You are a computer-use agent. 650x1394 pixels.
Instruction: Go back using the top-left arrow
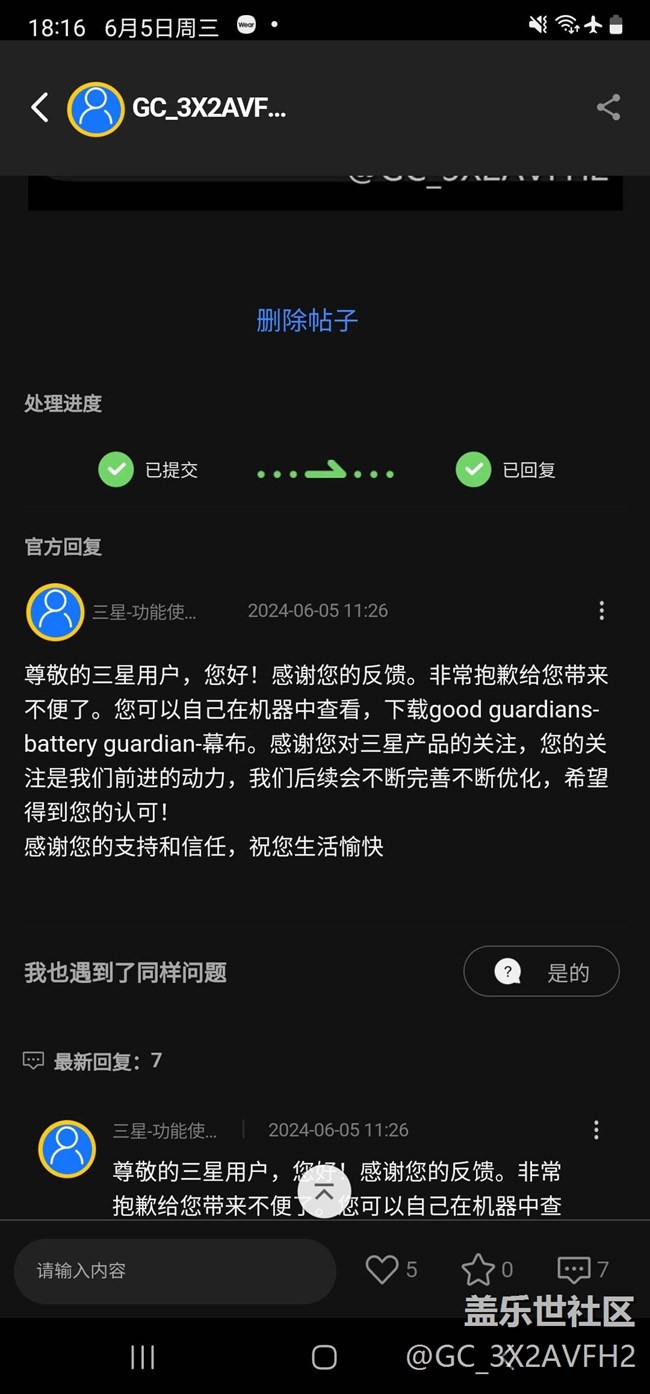[x=40, y=107]
